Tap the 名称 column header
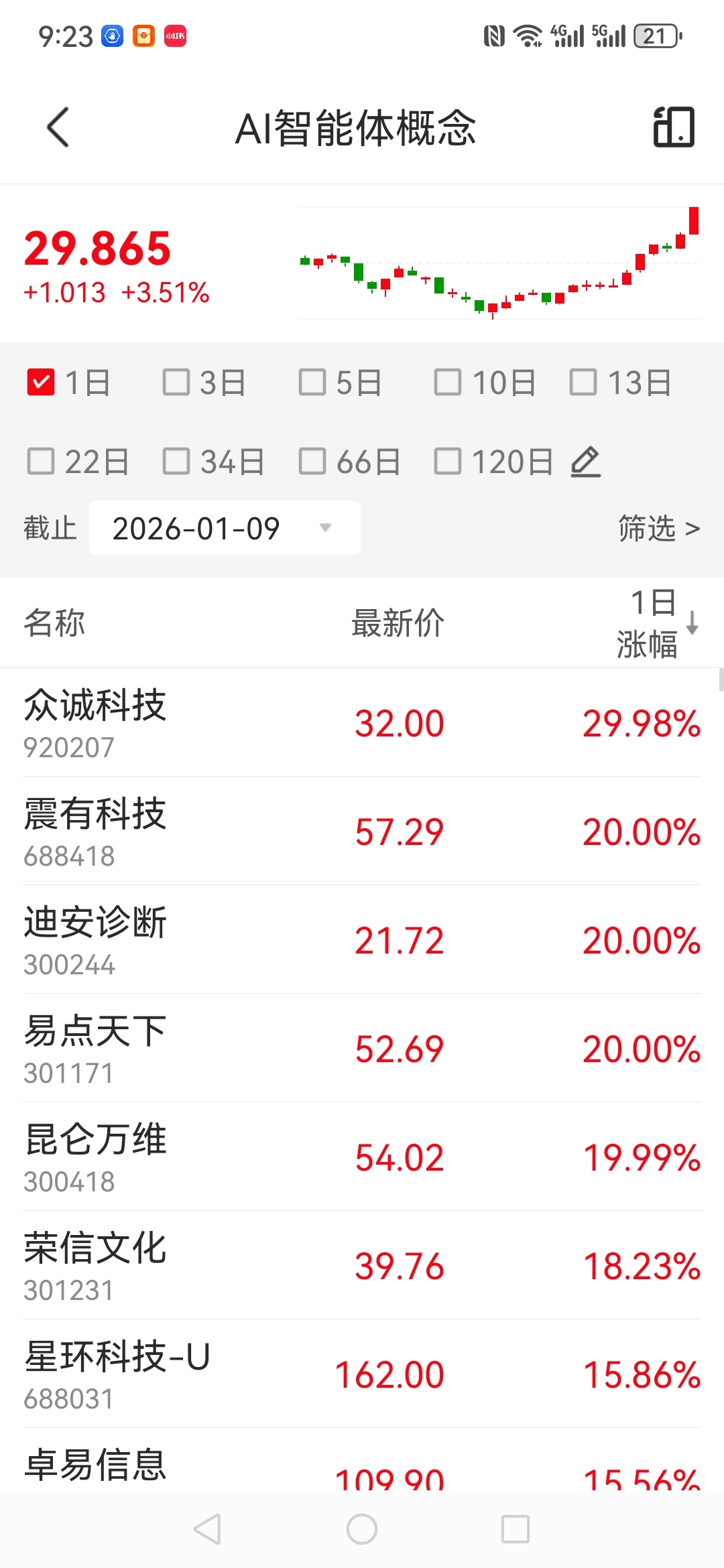This screenshot has width=724, height=1568. [54, 623]
